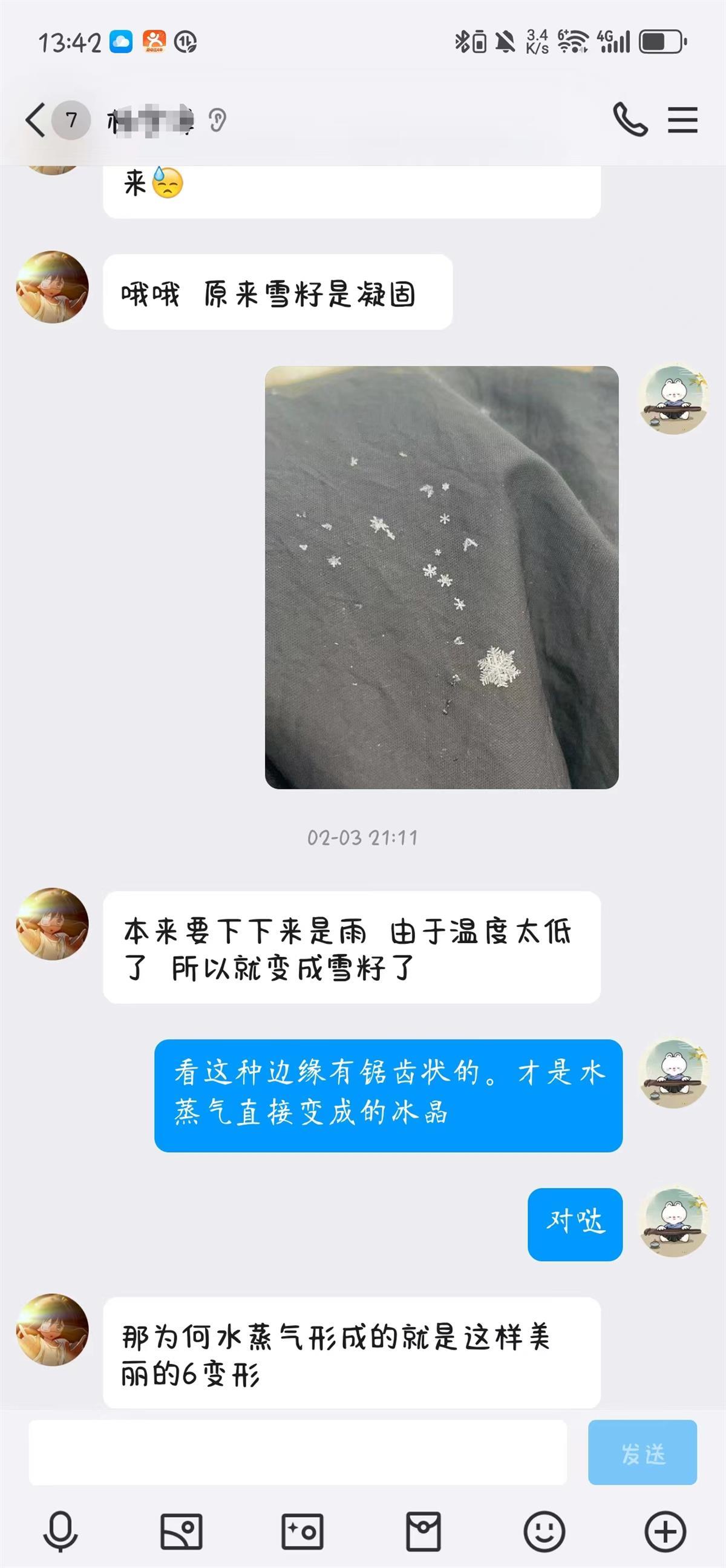Tap the 发送 button
This screenshot has width=726, height=1568.
(x=642, y=1452)
